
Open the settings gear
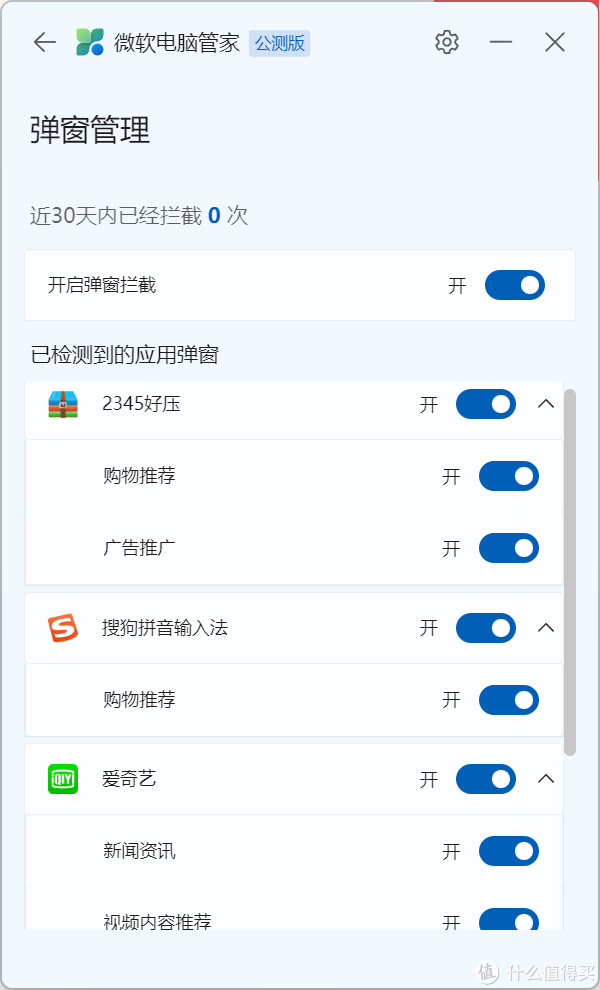click(x=447, y=42)
